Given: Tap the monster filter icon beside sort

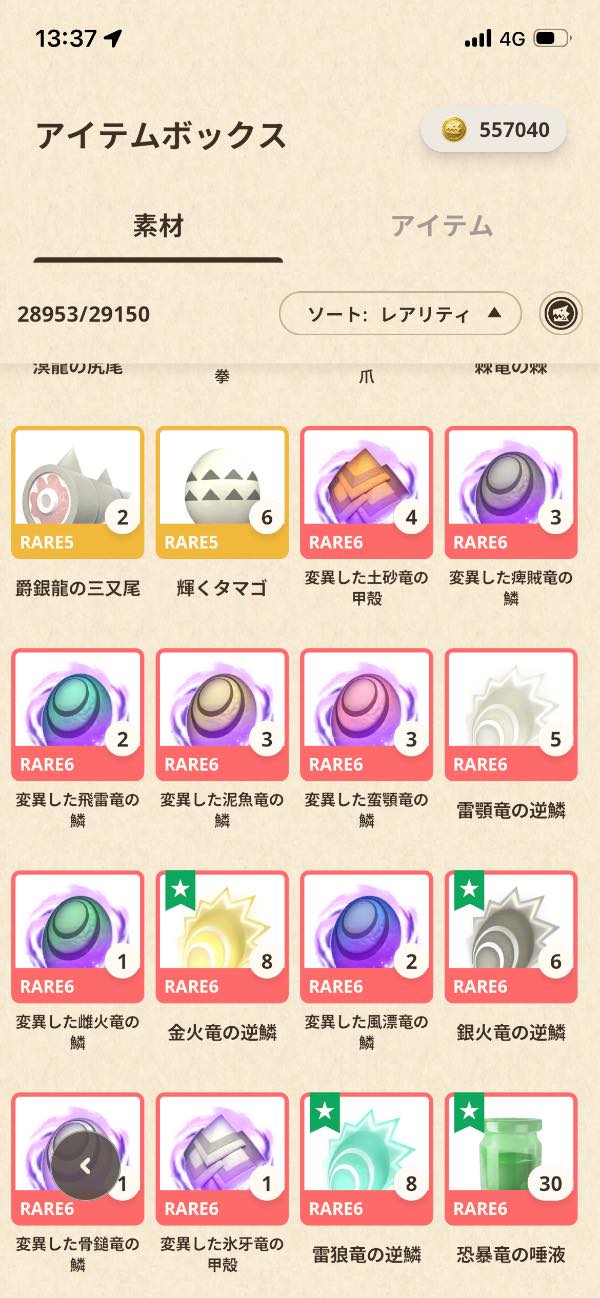Looking at the screenshot, I should click(x=560, y=314).
